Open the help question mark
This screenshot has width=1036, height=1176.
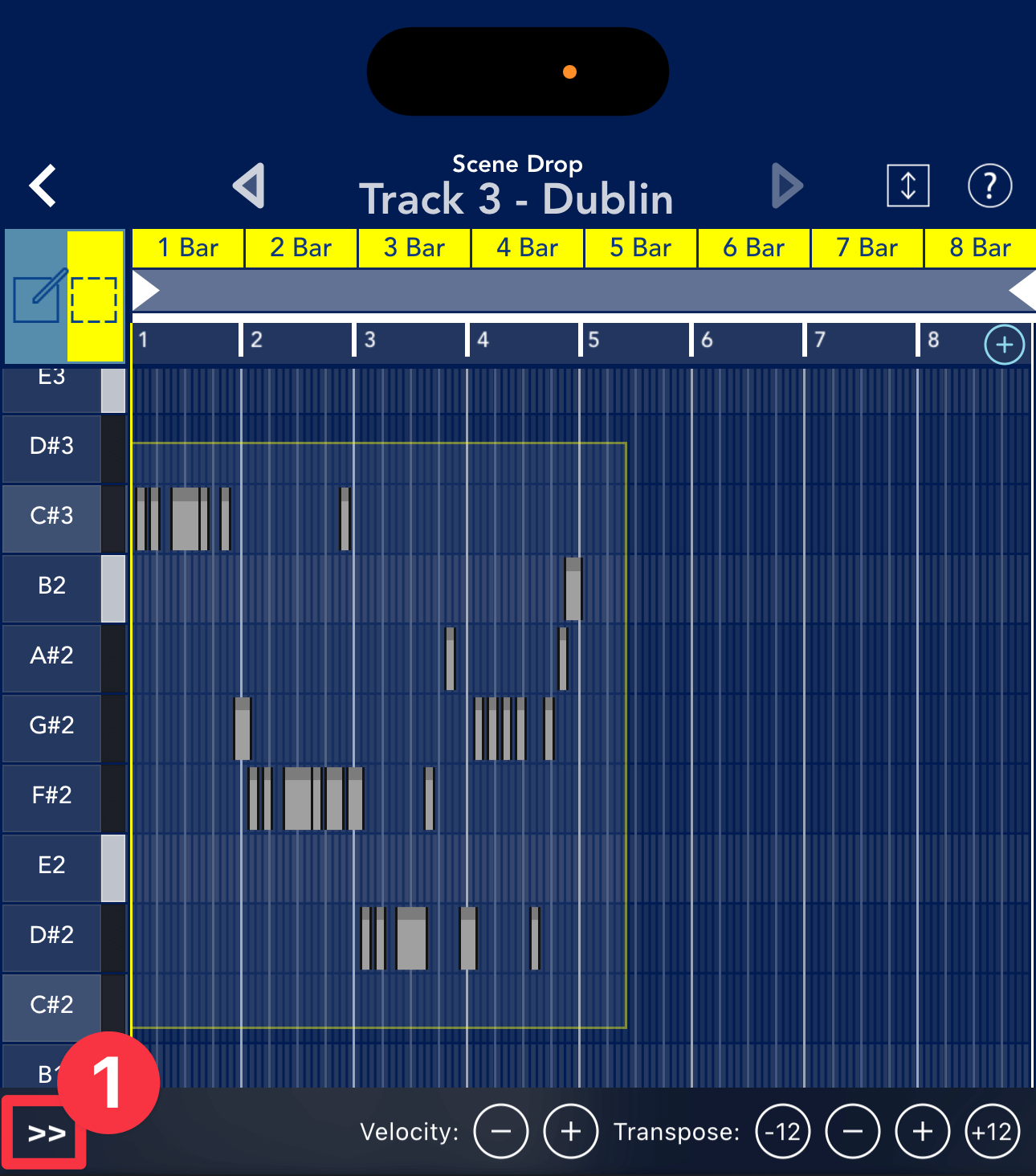tap(989, 186)
